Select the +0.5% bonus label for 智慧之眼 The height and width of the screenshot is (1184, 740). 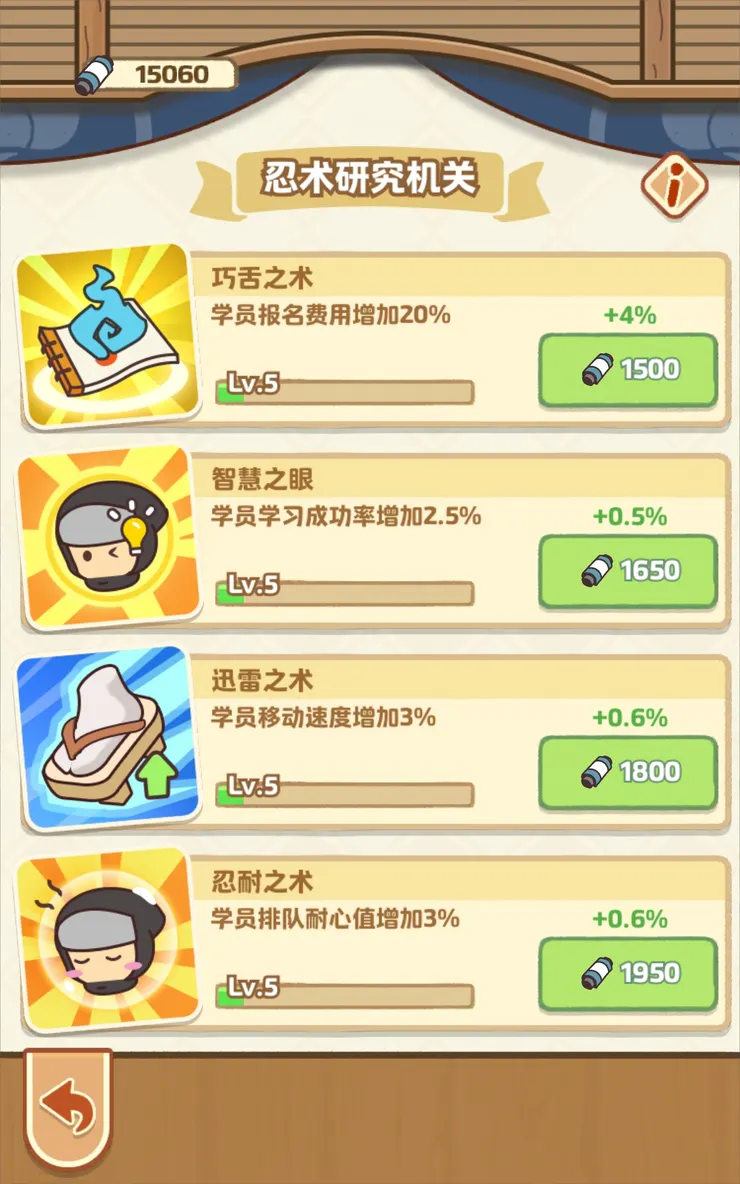pos(630,517)
